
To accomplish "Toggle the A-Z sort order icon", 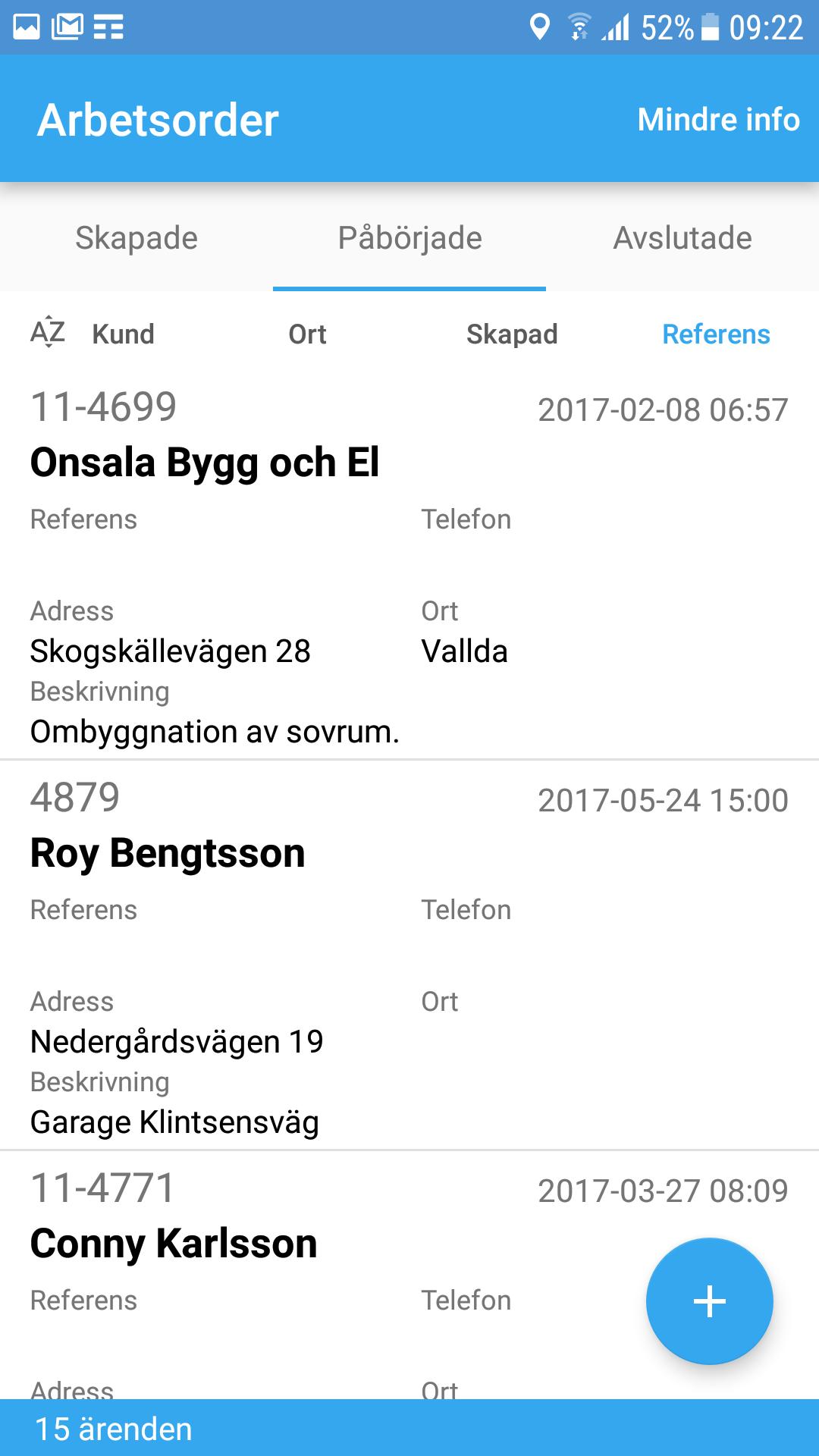I will coord(48,332).
